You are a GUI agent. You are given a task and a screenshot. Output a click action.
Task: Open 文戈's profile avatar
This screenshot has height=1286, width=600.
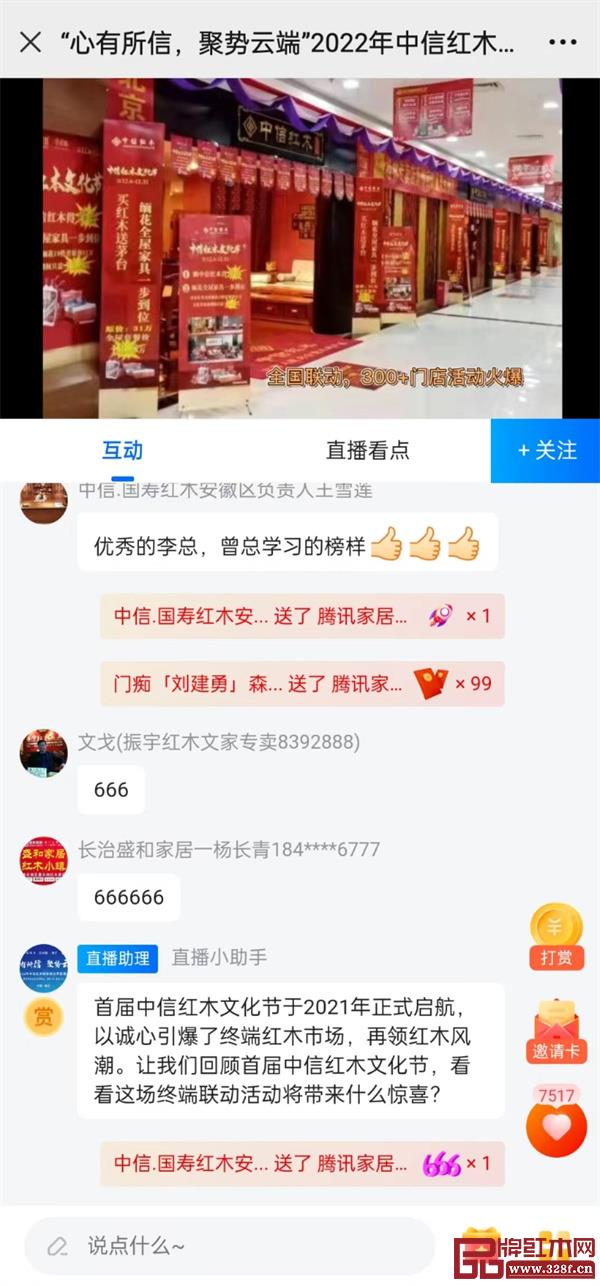[x=43, y=753]
